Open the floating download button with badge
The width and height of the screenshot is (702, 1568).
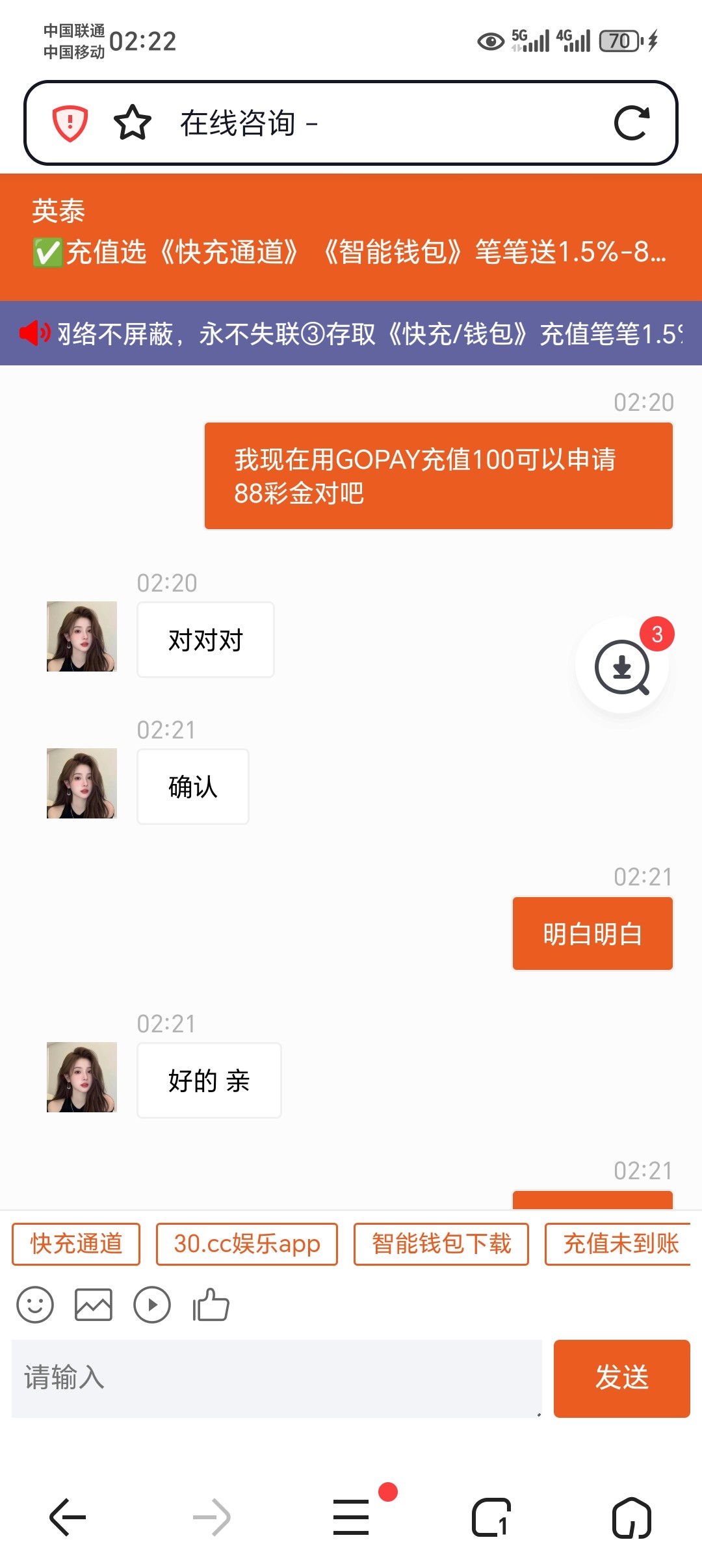[x=622, y=667]
